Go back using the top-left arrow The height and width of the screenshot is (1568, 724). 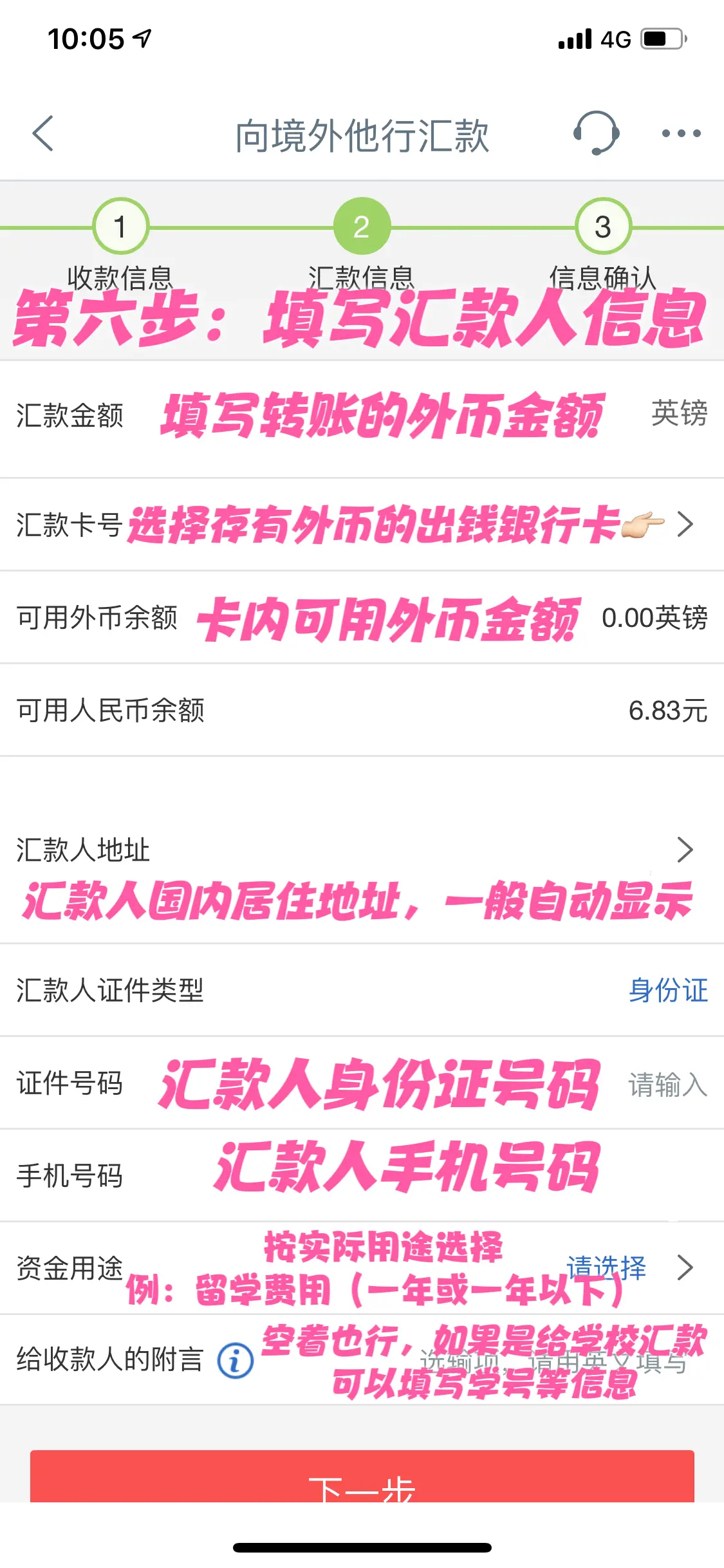[43, 134]
